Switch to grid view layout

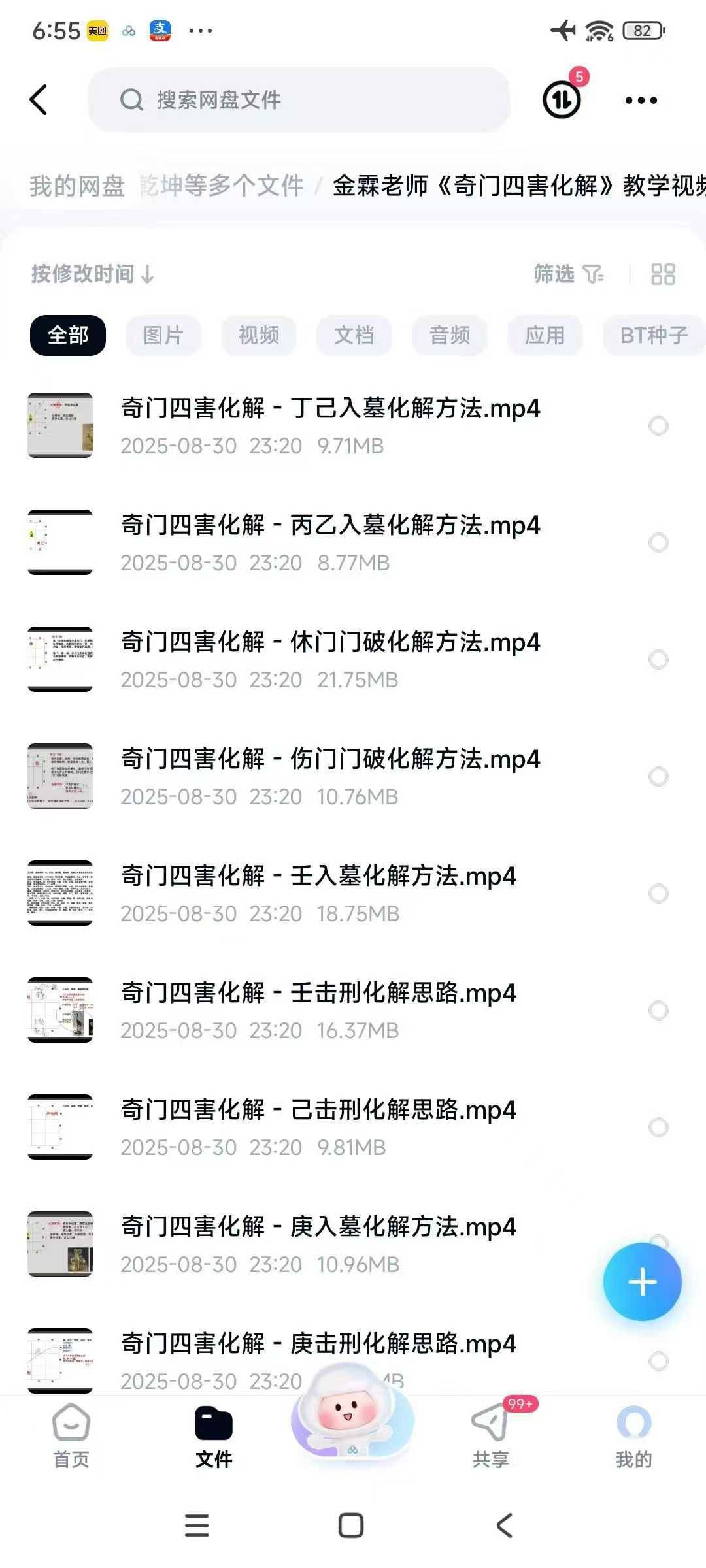[x=663, y=274]
